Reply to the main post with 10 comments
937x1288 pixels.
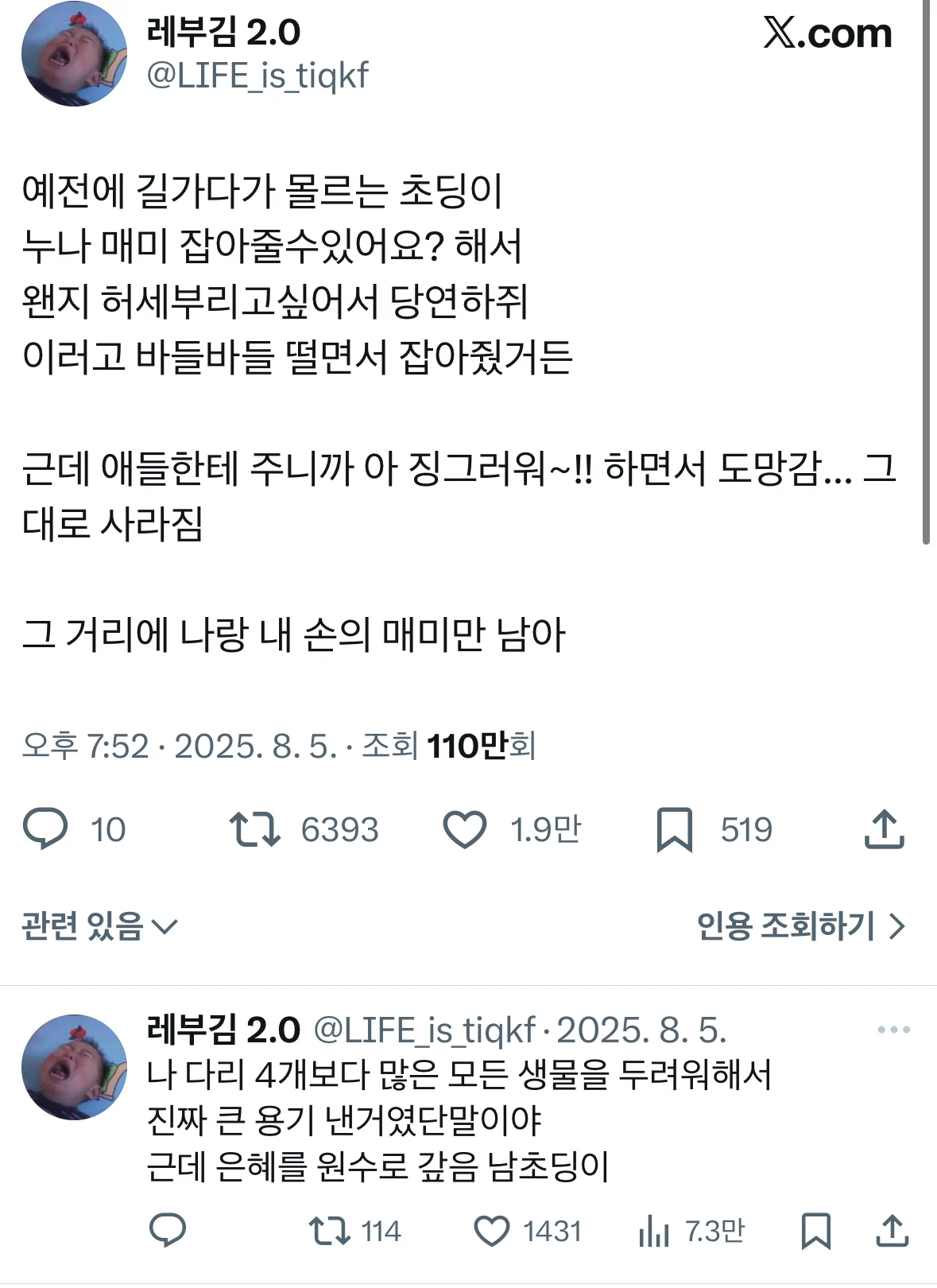46,829
